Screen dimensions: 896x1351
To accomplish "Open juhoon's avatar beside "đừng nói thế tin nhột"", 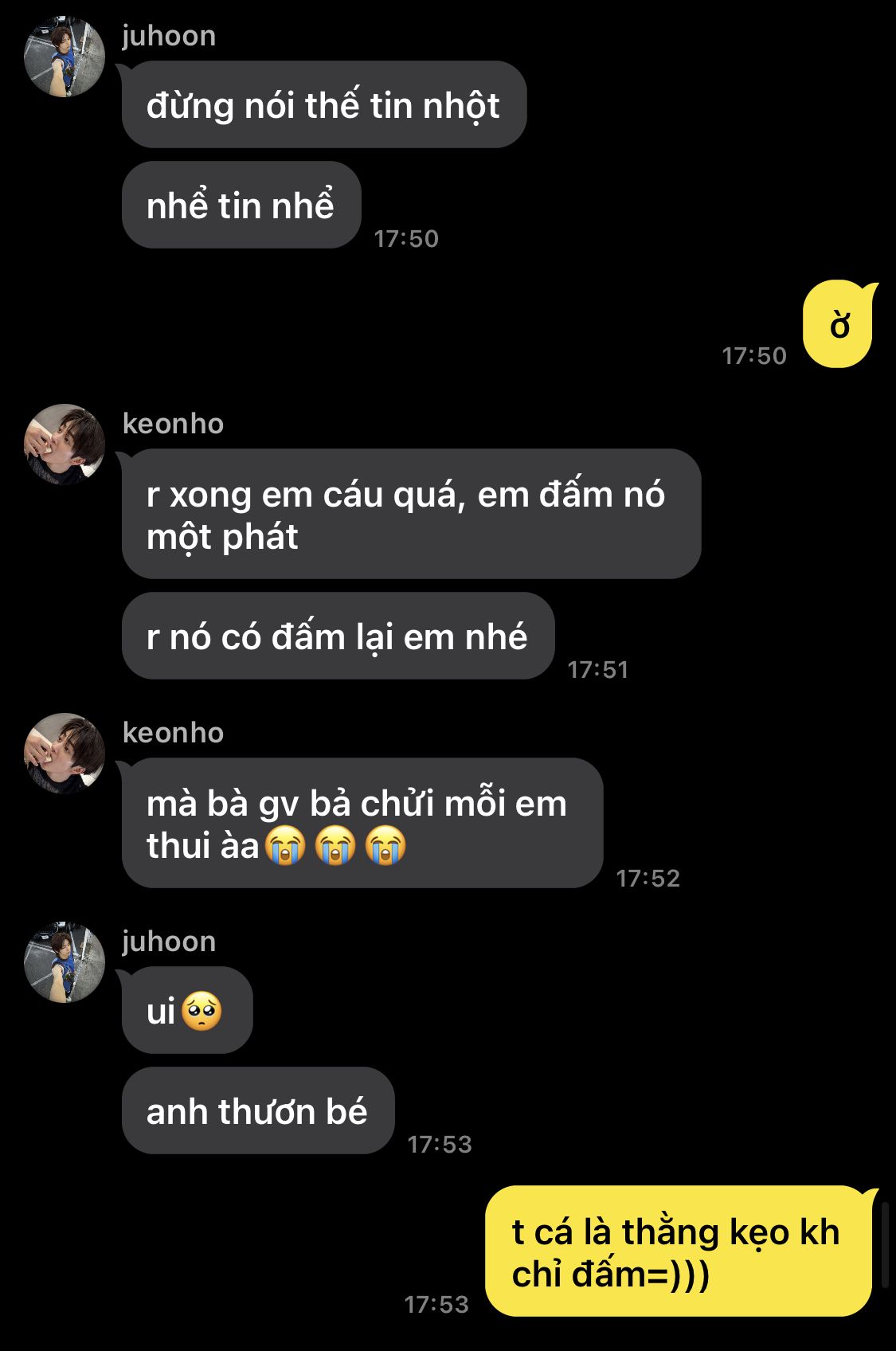I will point(65,57).
